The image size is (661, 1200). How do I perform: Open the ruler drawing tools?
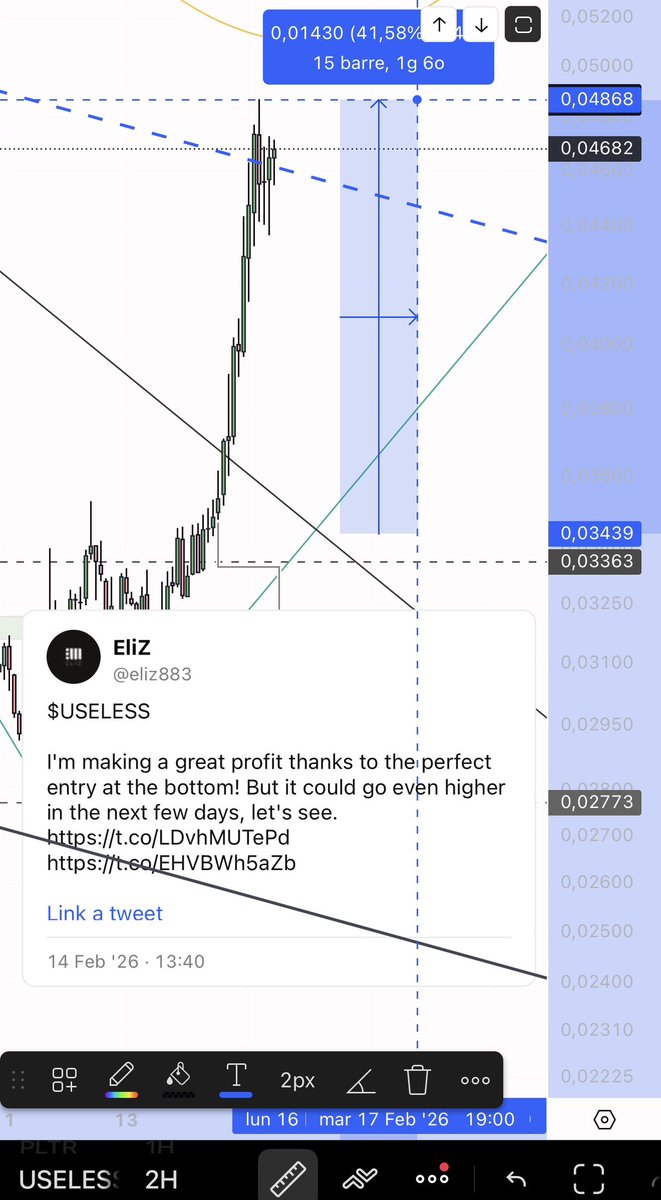(x=289, y=1177)
